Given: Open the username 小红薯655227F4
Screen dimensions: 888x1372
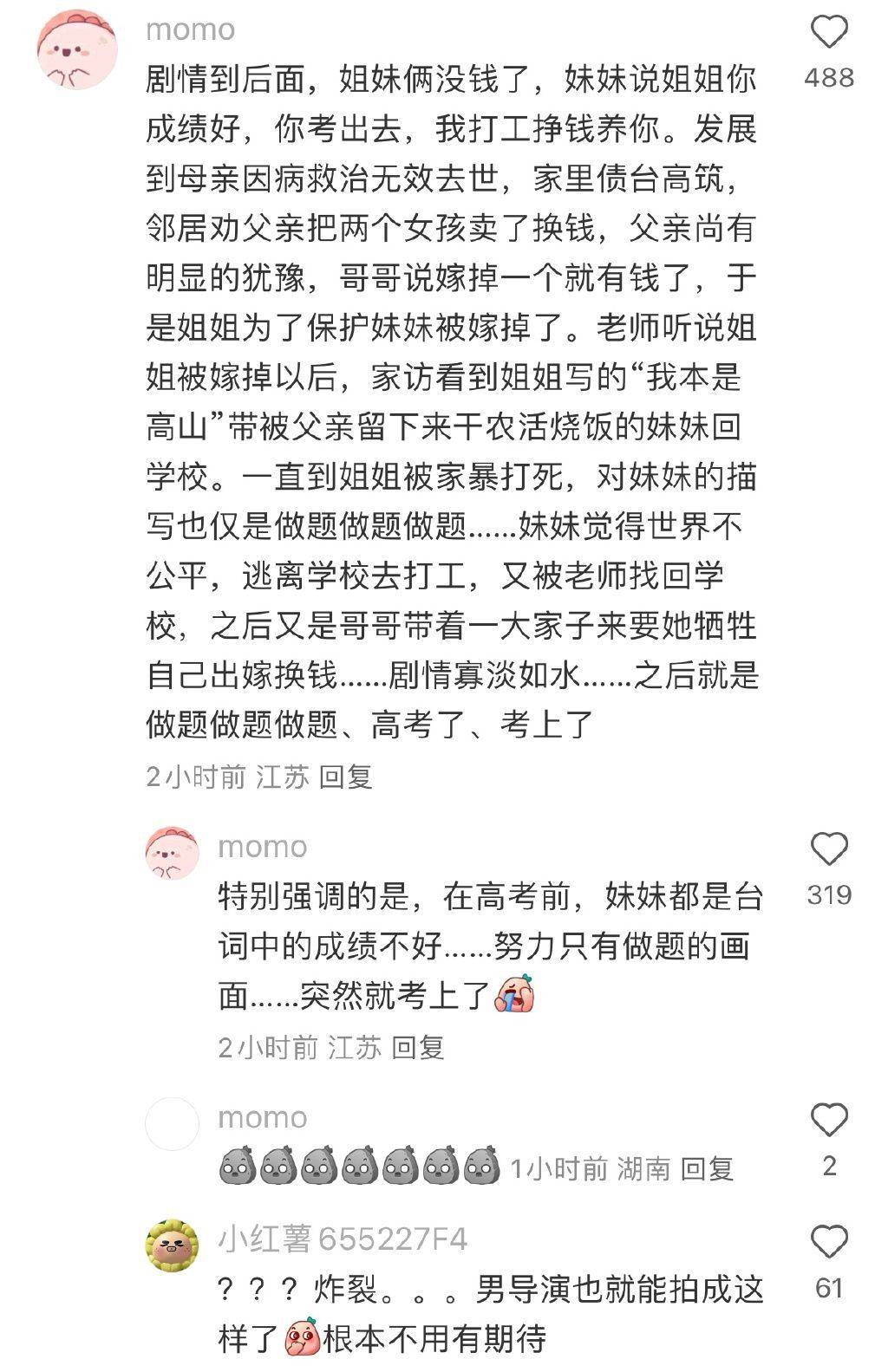Looking at the screenshot, I should coord(343,1239).
